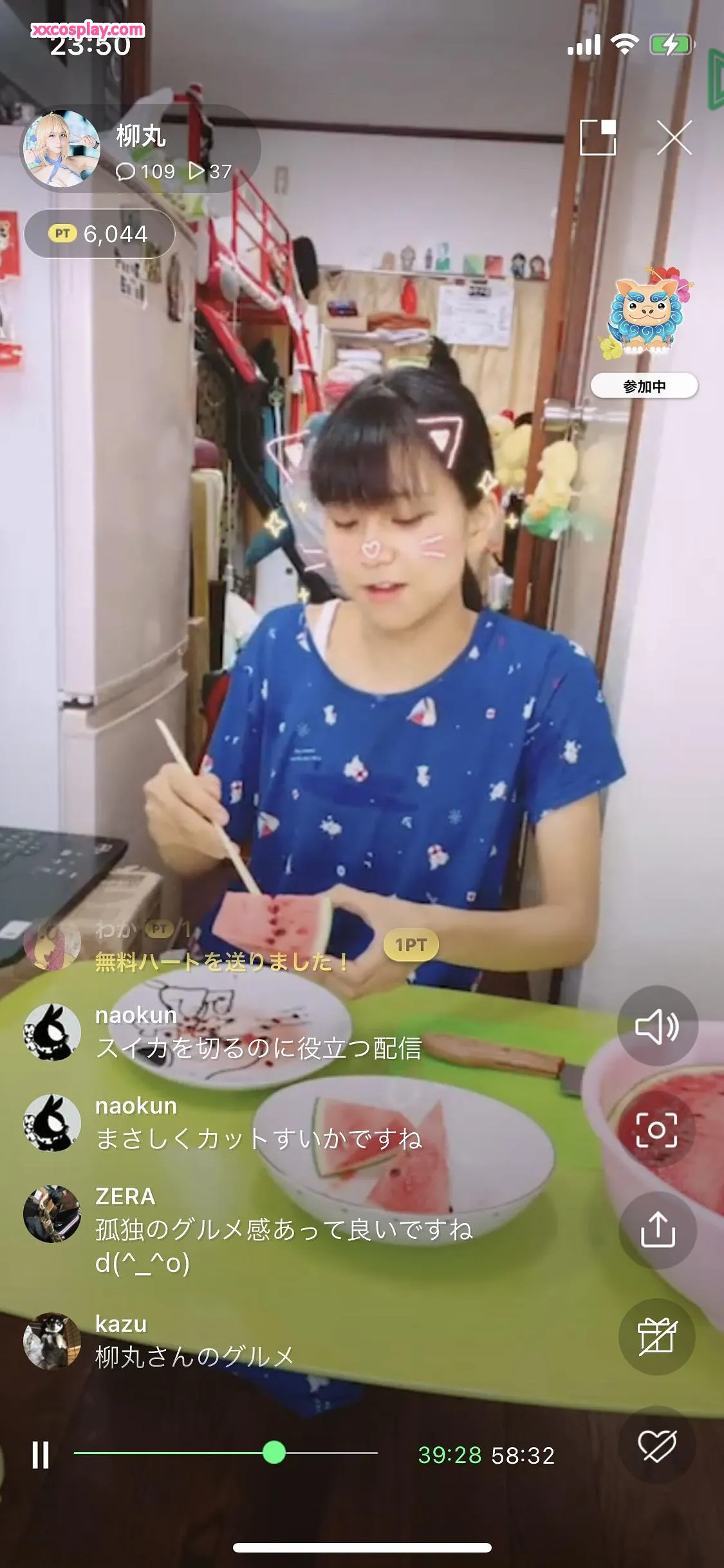
Task: Capture a screenshot of the stream
Action: pyautogui.click(x=657, y=1130)
